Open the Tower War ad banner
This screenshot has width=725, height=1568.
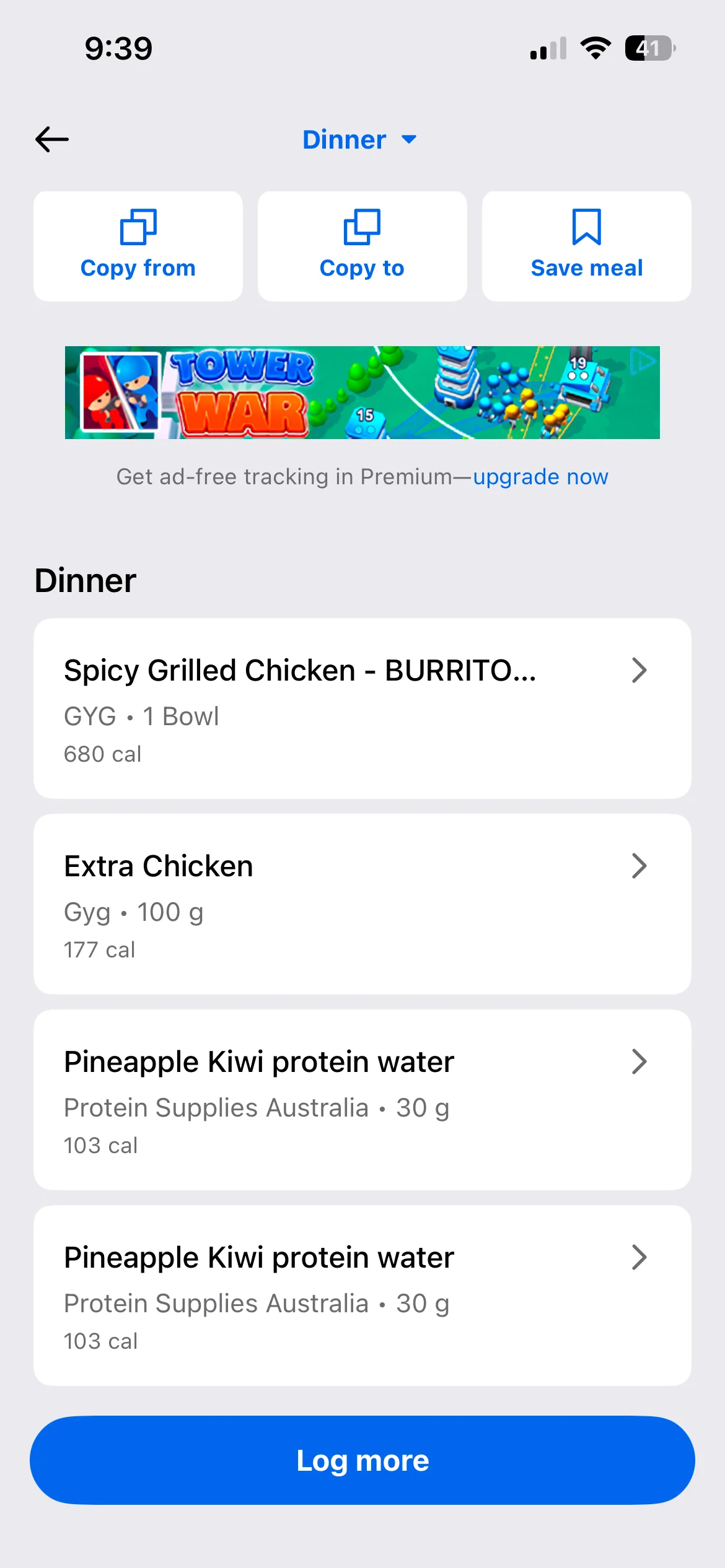362,393
